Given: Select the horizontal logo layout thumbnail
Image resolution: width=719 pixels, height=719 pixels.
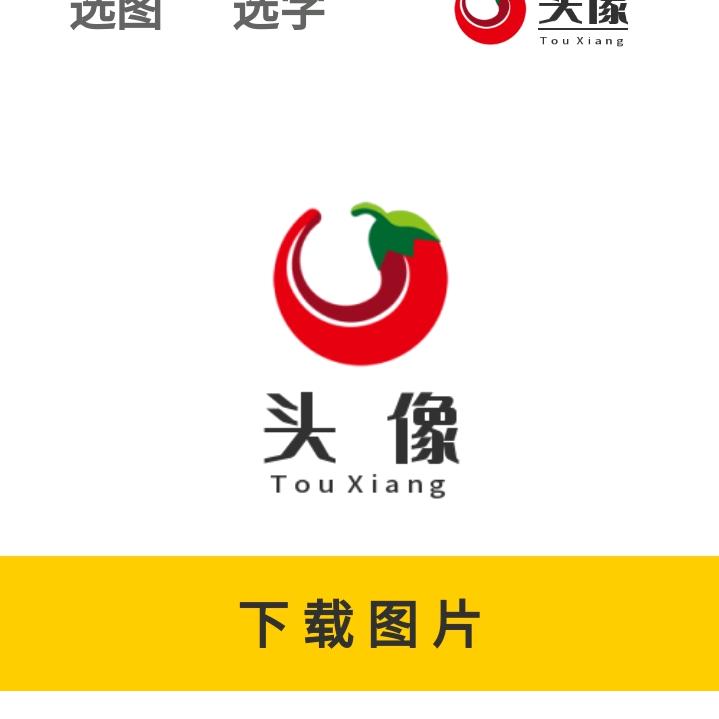Looking at the screenshot, I should (x=541, y=23).
